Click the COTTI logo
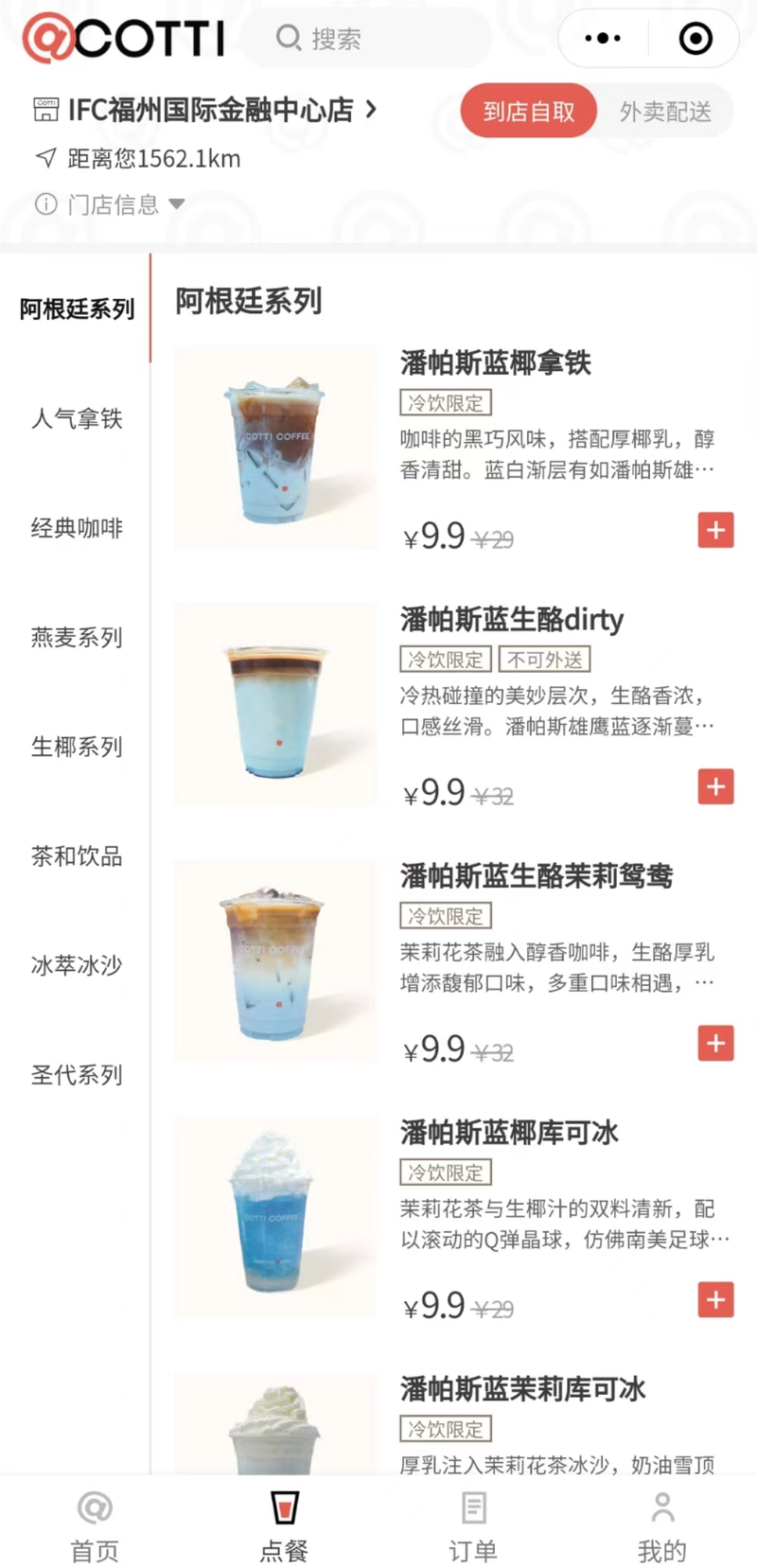 coord(123,40)
